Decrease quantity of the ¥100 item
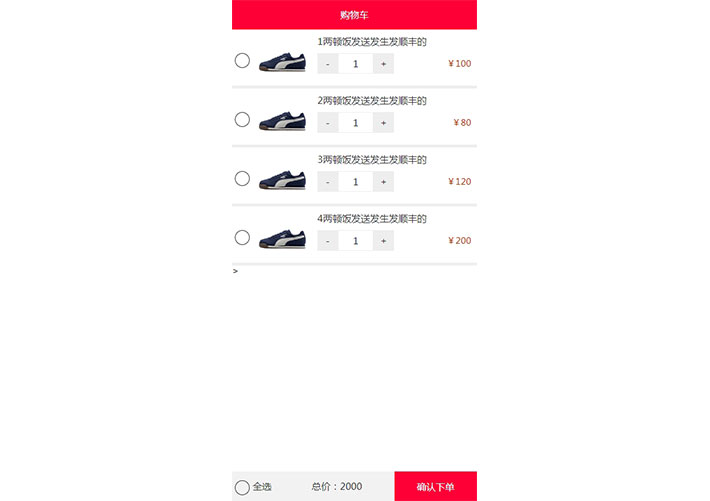 328,64
